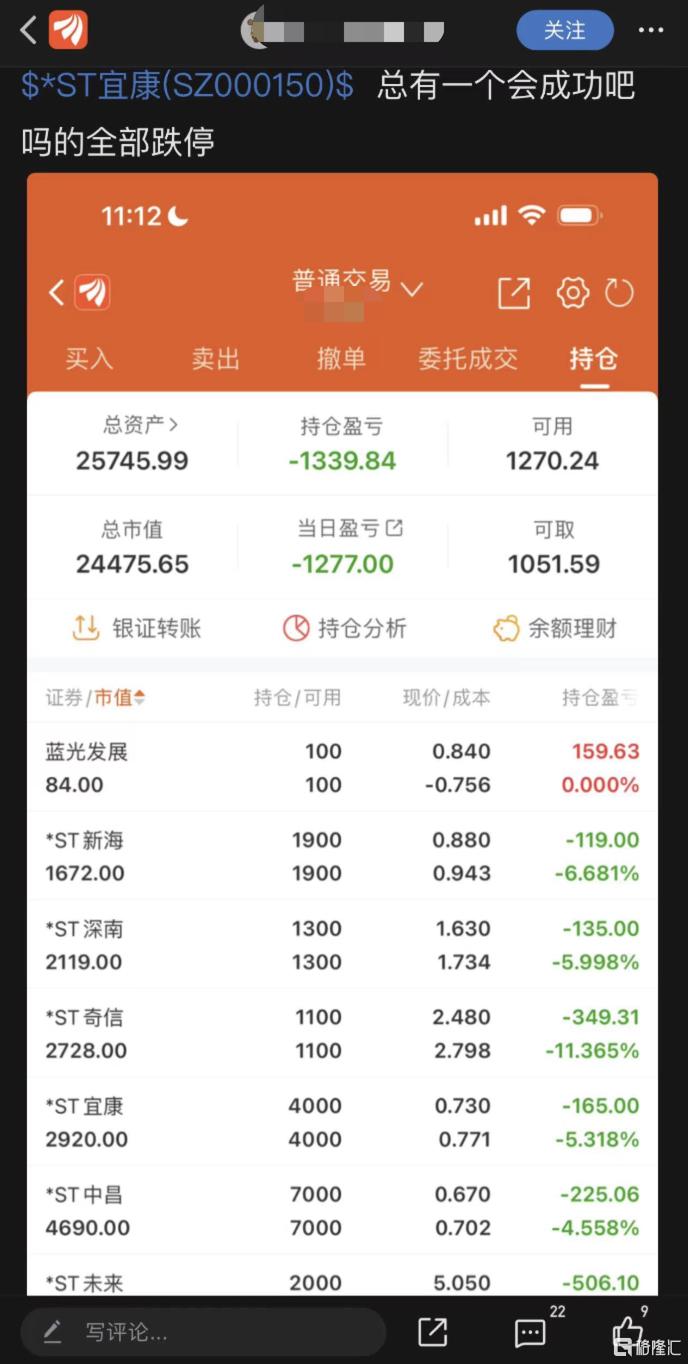
Task: Open the three-dot overflow menu
Action: 651,30
